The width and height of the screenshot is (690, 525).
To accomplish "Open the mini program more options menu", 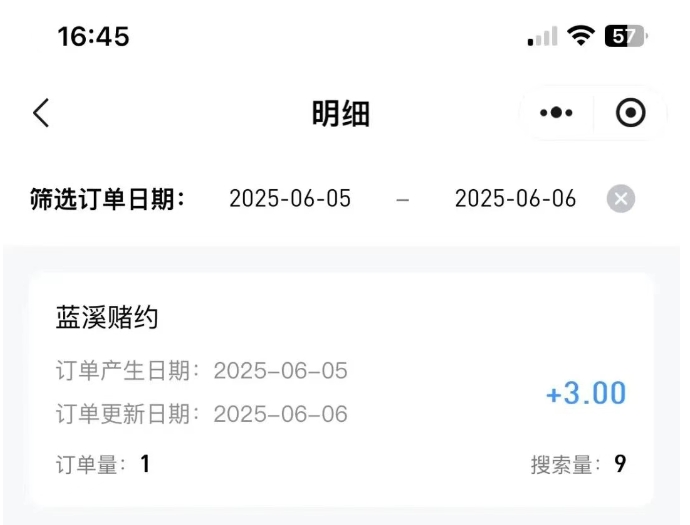I will (556, 113).
